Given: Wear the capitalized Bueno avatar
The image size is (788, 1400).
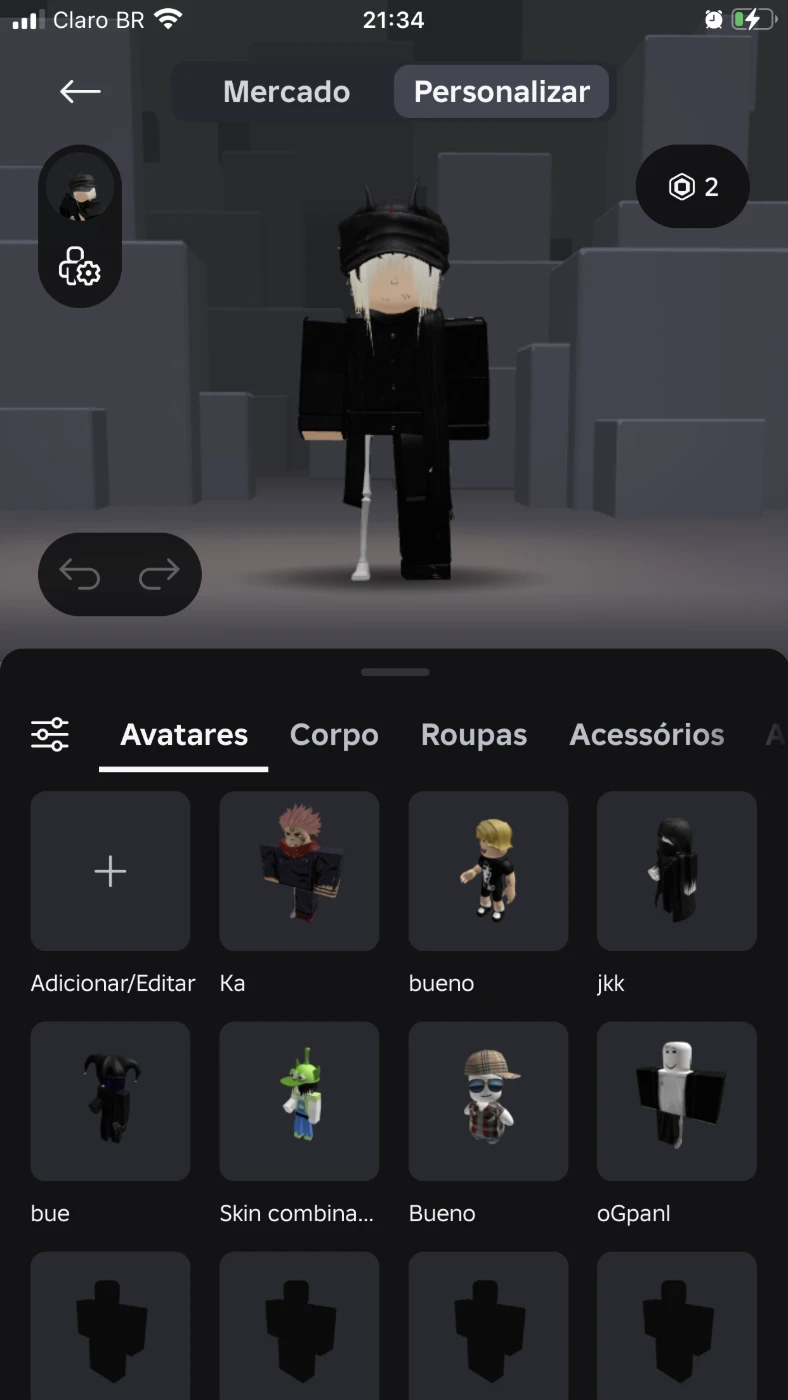Looking at the screenshot, I should (x=488, y=1101).
